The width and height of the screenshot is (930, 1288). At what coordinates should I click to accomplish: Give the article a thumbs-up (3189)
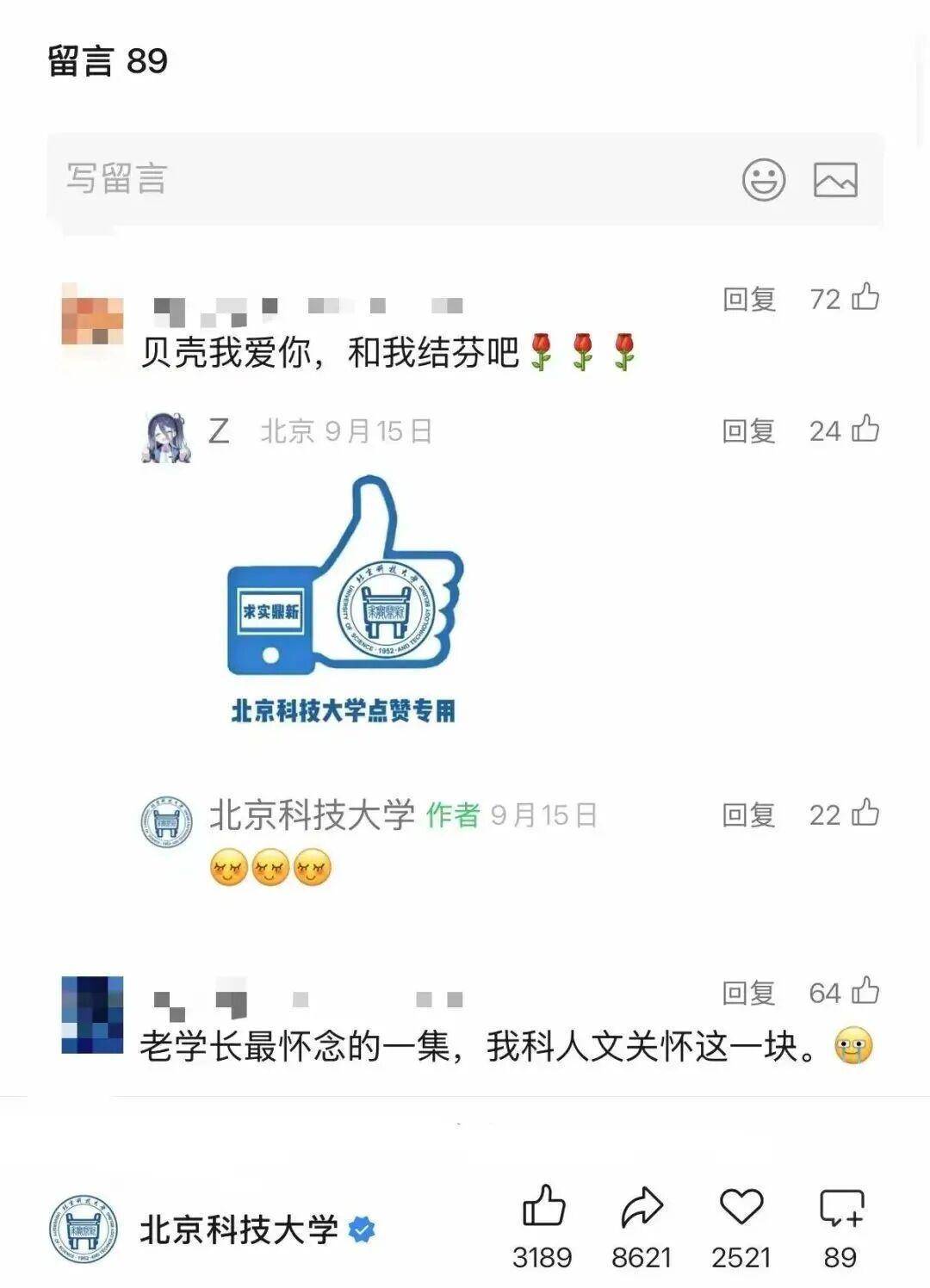pyautogui.click(x=543, y=1207)
